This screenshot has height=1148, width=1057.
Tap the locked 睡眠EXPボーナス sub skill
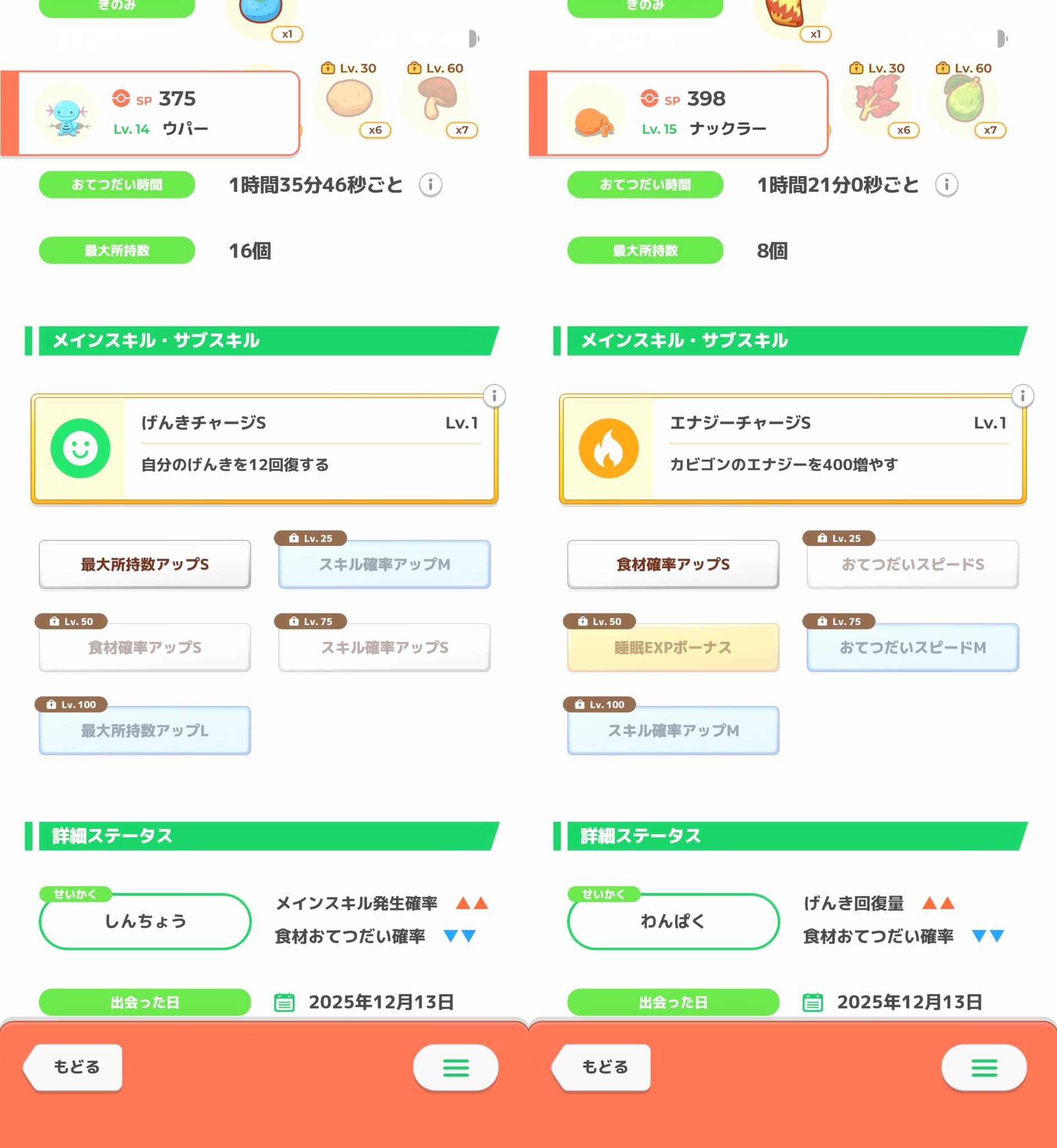(x=673, y=647)
